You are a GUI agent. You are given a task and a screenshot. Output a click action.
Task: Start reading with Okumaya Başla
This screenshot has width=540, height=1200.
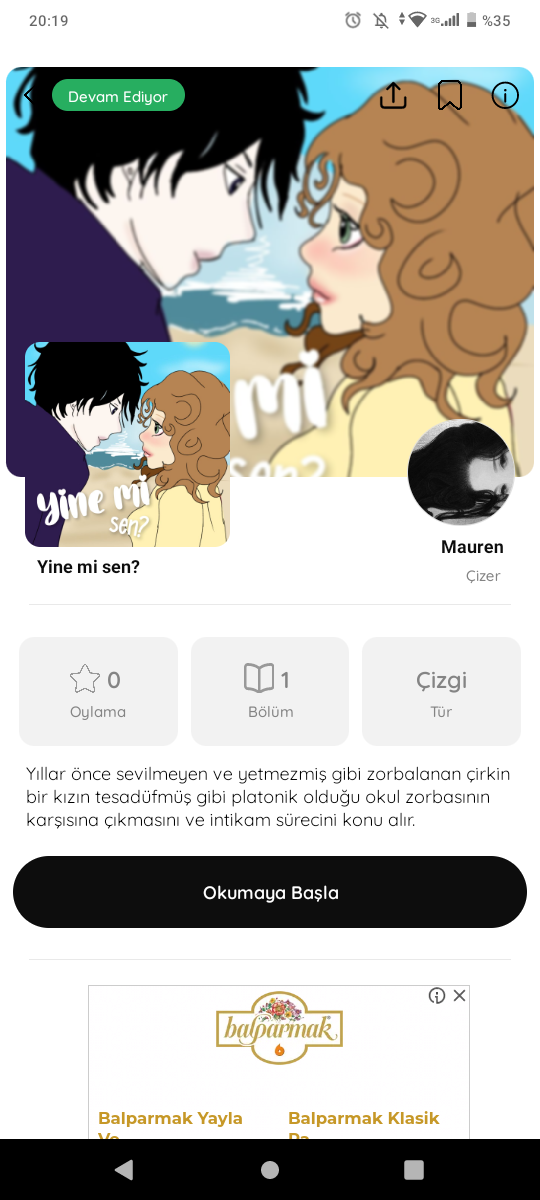coord(270,892)
